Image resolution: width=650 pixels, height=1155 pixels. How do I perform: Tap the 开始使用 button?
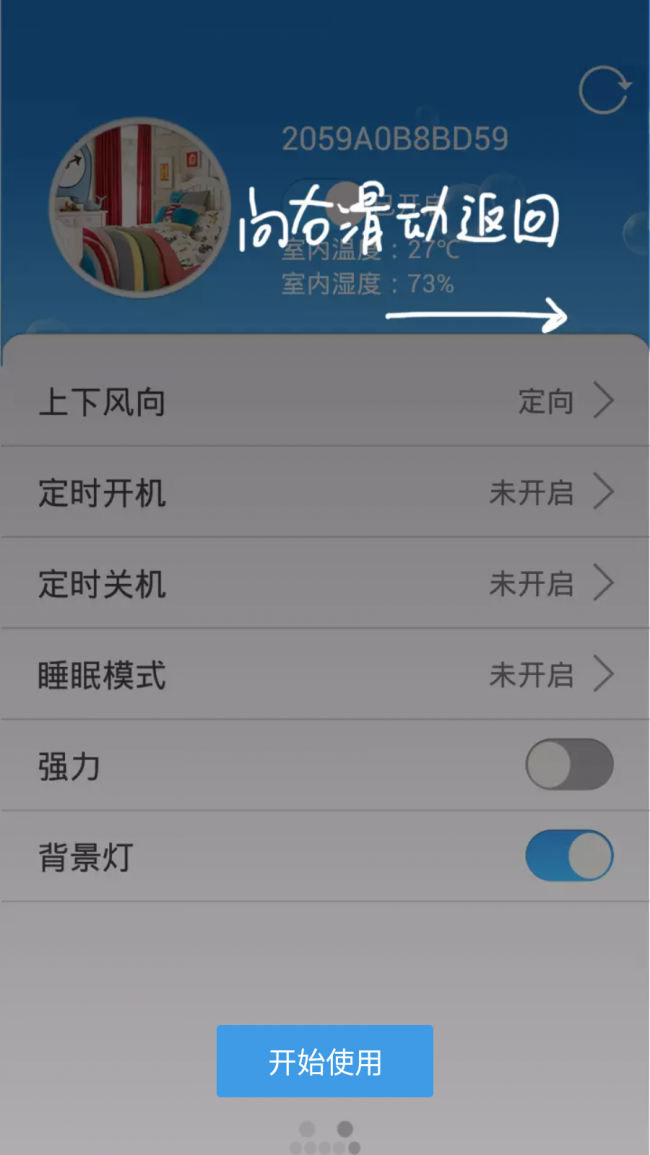tap(325, 1061)
